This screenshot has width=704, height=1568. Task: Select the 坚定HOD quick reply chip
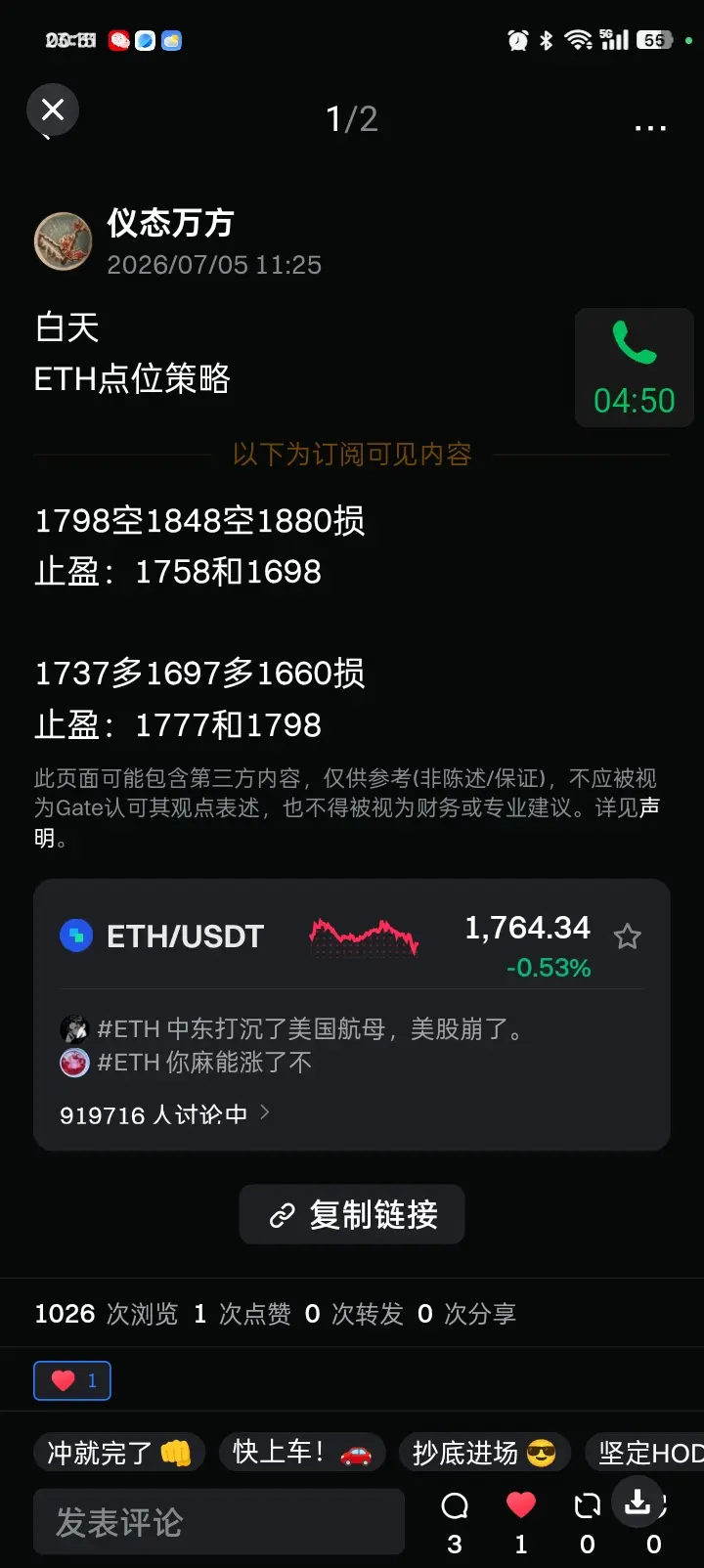(645, 1453)
